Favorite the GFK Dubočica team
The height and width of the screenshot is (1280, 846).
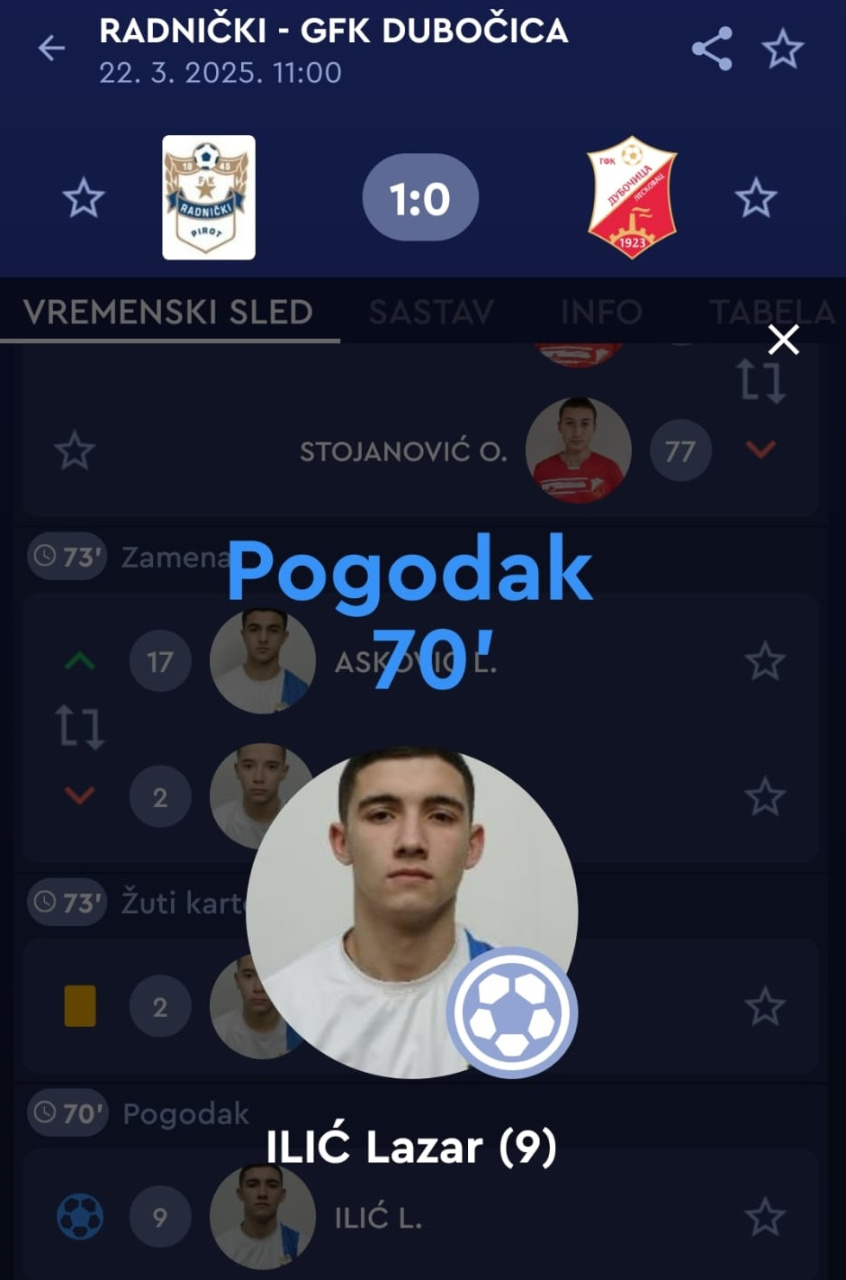[756, 198]
